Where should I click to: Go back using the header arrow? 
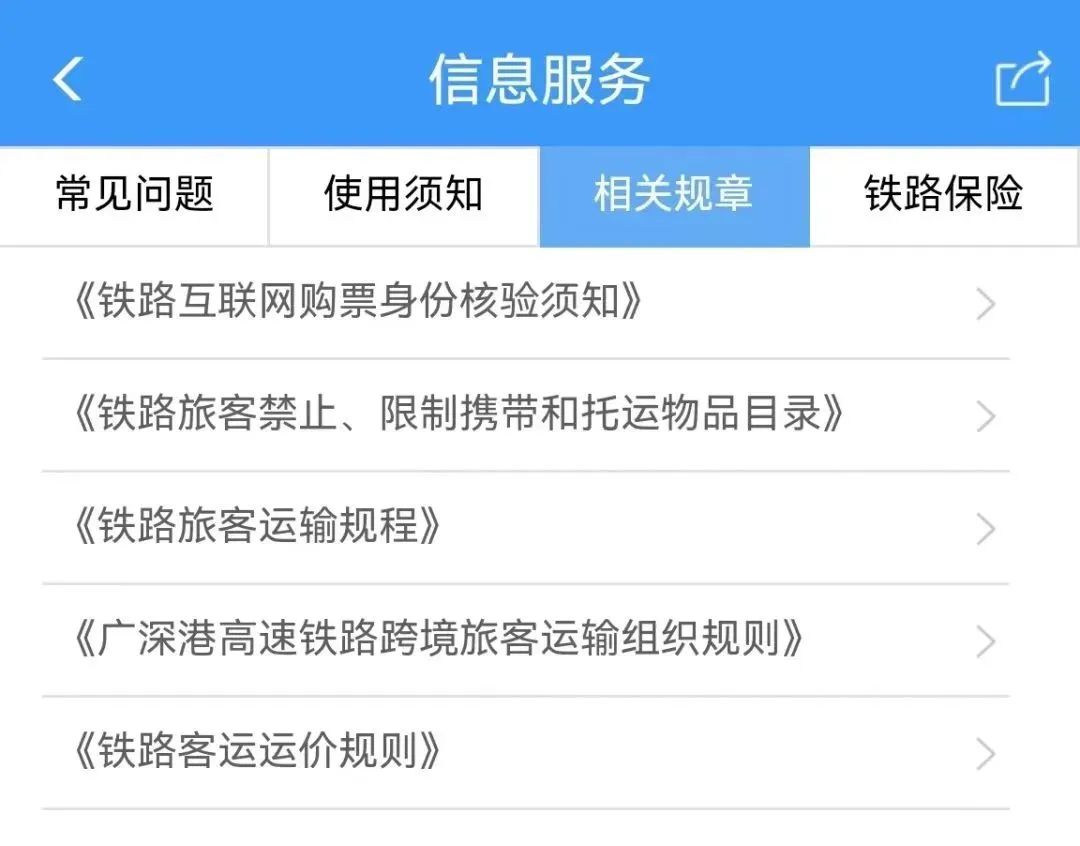pos(68,78)
